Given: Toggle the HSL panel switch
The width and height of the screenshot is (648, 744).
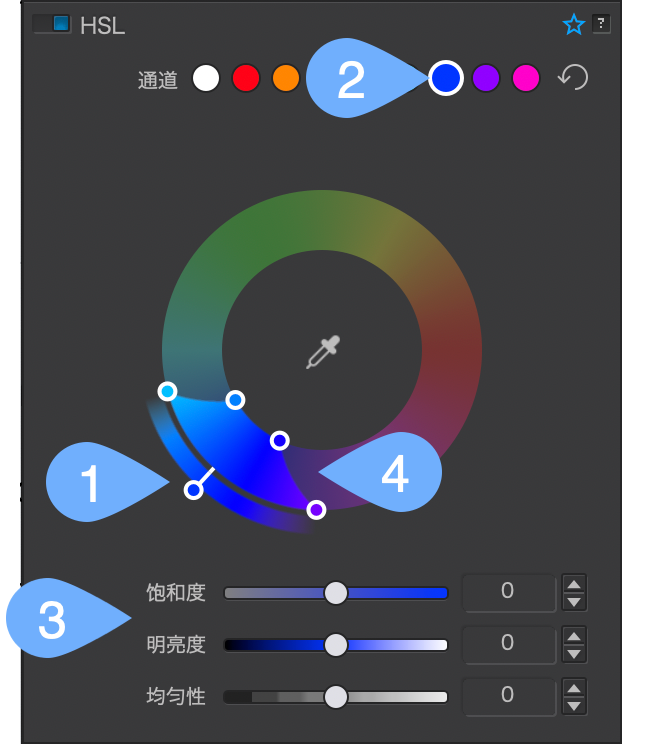Looking at the screenshot, I should (51, 23).
